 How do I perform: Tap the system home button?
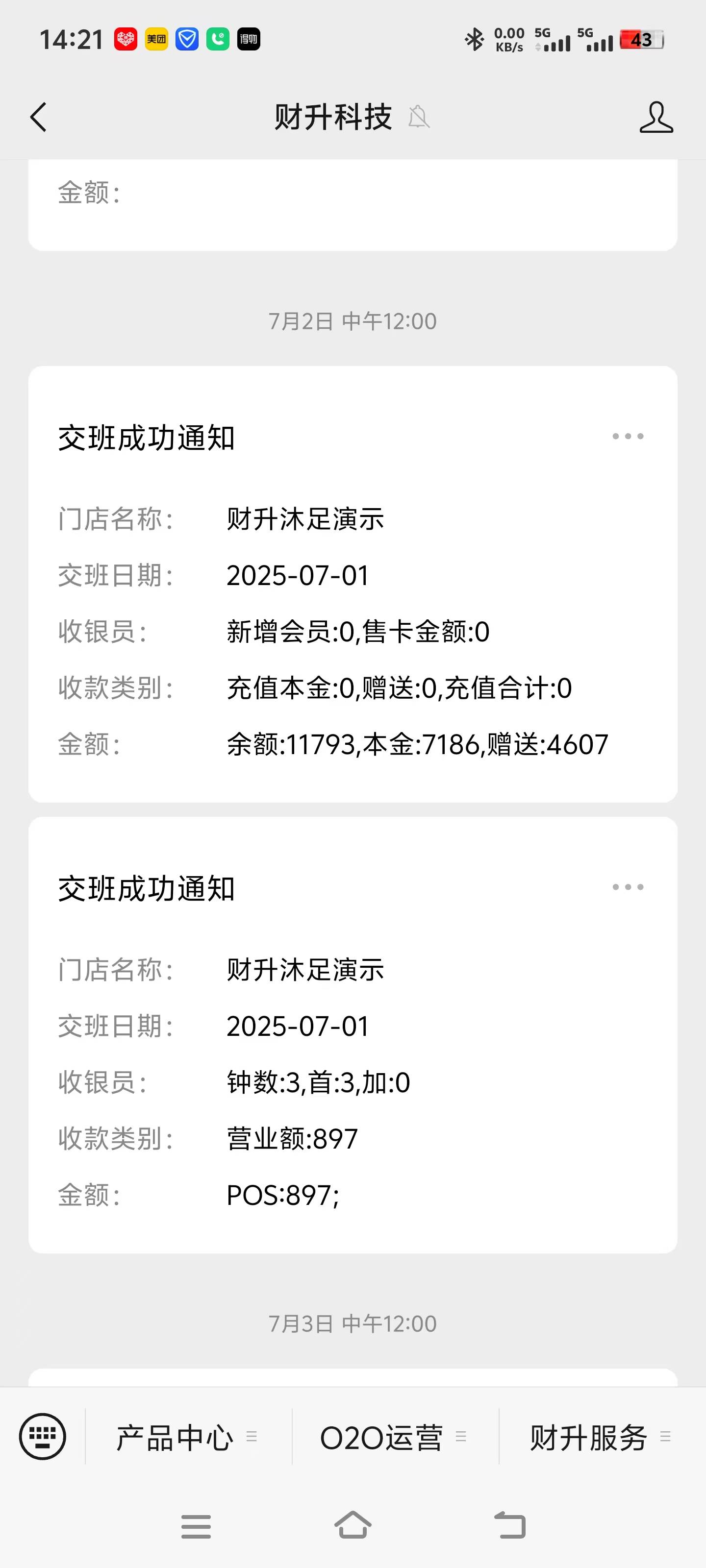[353, 1526]
